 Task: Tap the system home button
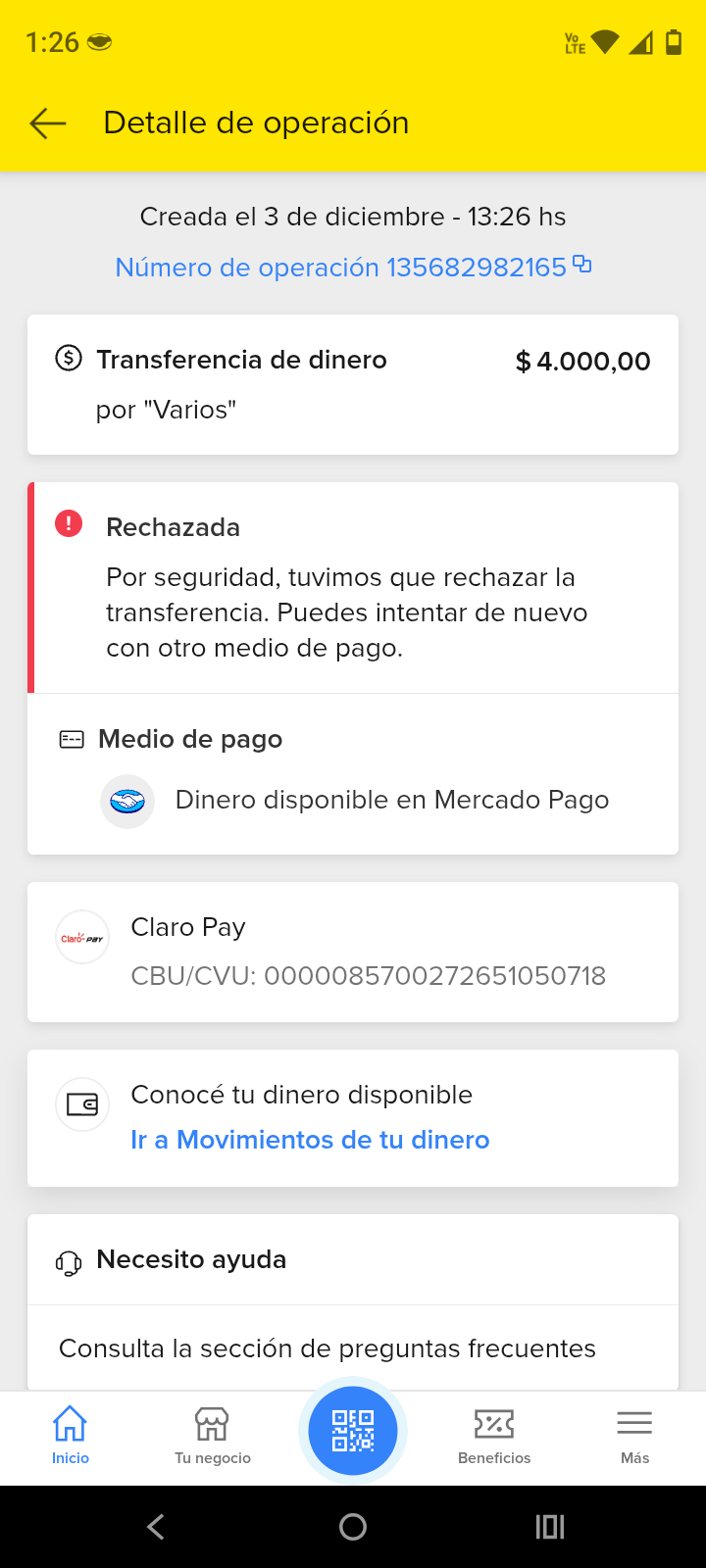pos(353,1527)
